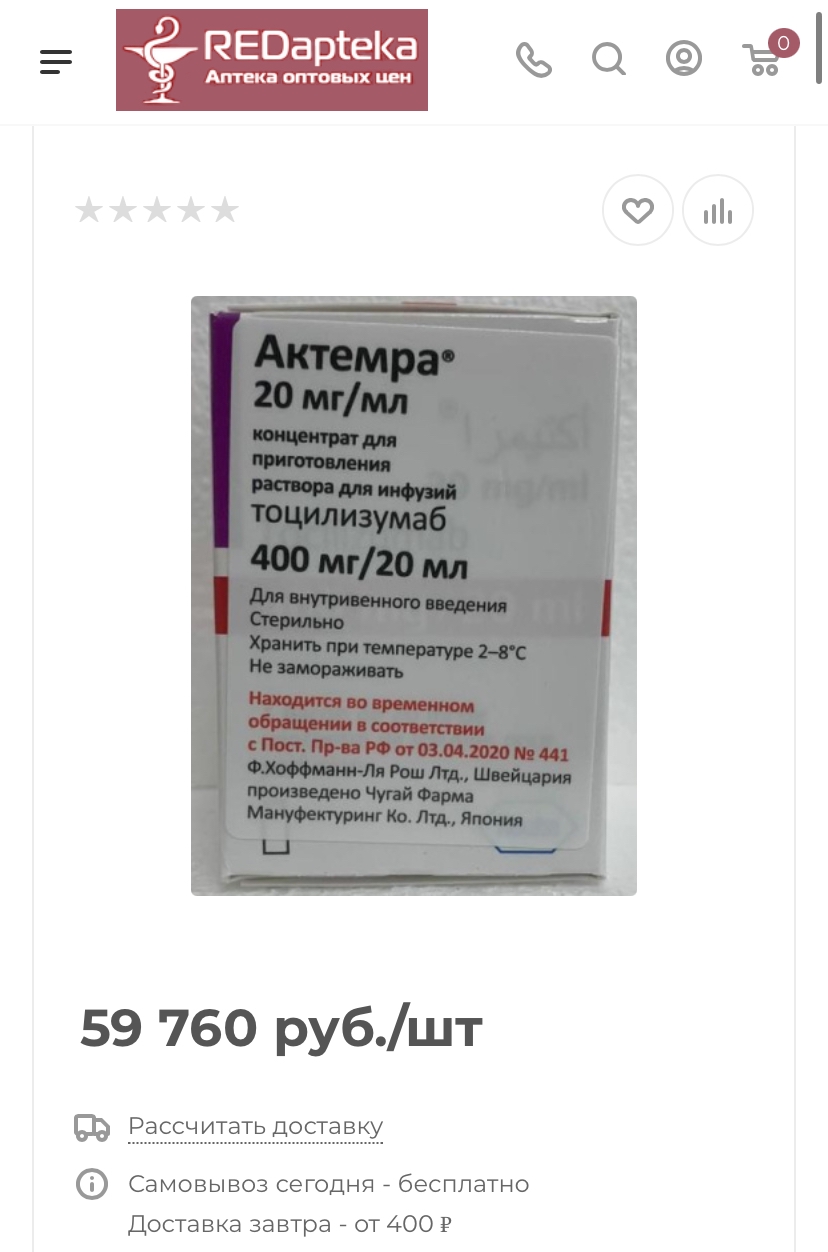Call the pharmacy via phone icon
This screenshot has height=1252, width=828.
pos(533,60)
